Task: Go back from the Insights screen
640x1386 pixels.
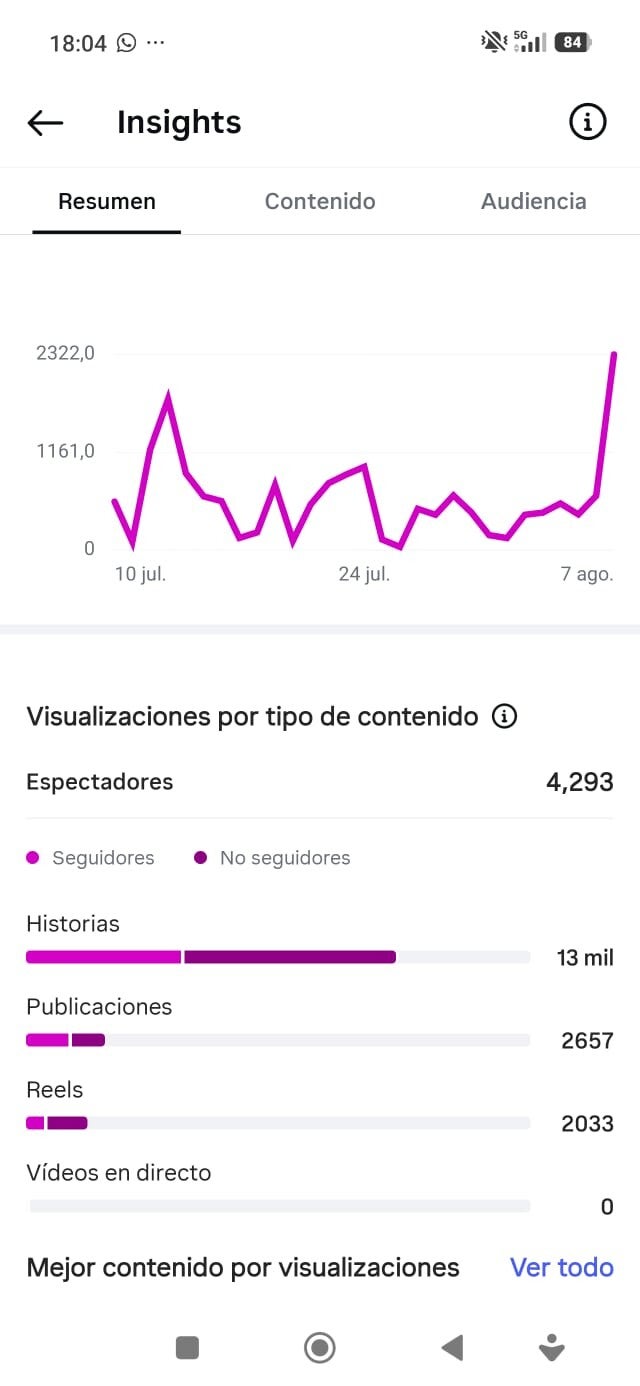Action: 45,123
